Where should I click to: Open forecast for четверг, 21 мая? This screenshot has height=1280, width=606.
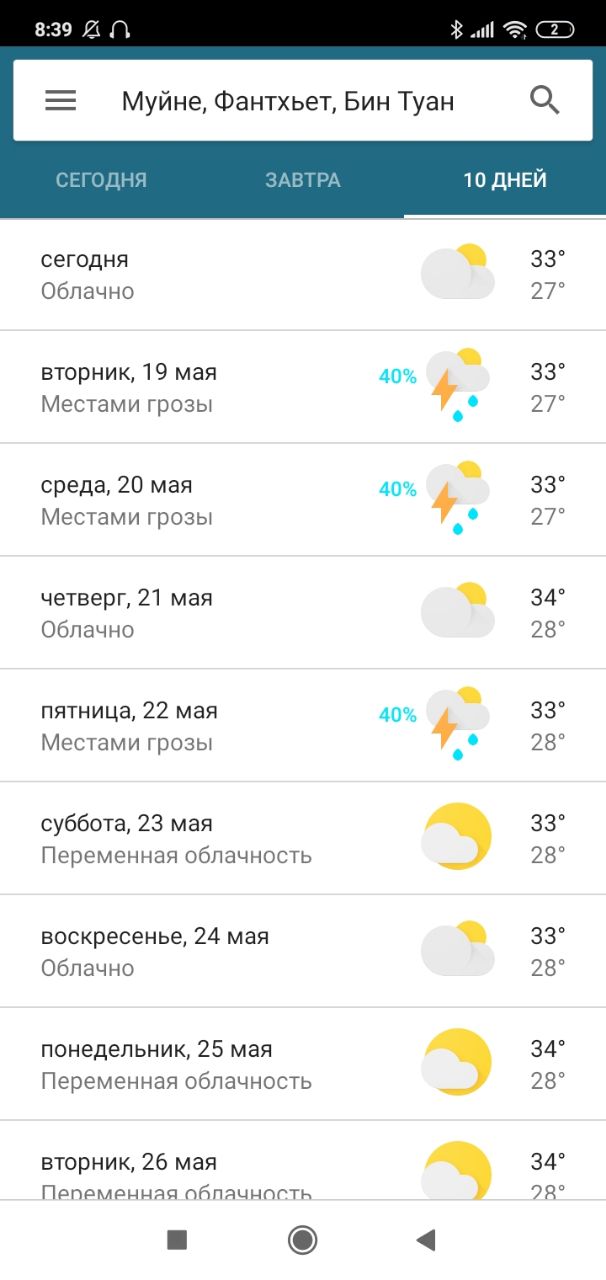[x=303, y=613]
